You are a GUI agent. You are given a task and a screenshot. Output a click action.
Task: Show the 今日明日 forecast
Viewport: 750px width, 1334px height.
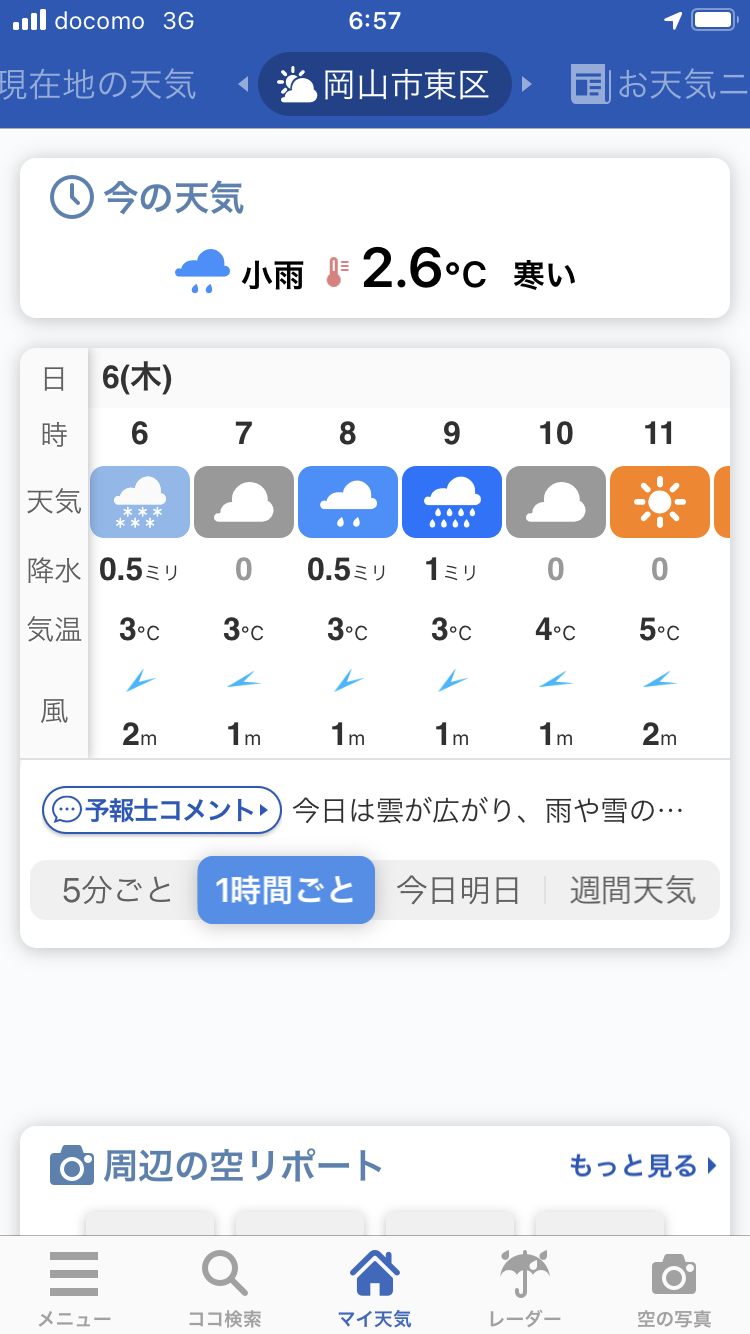459,890
